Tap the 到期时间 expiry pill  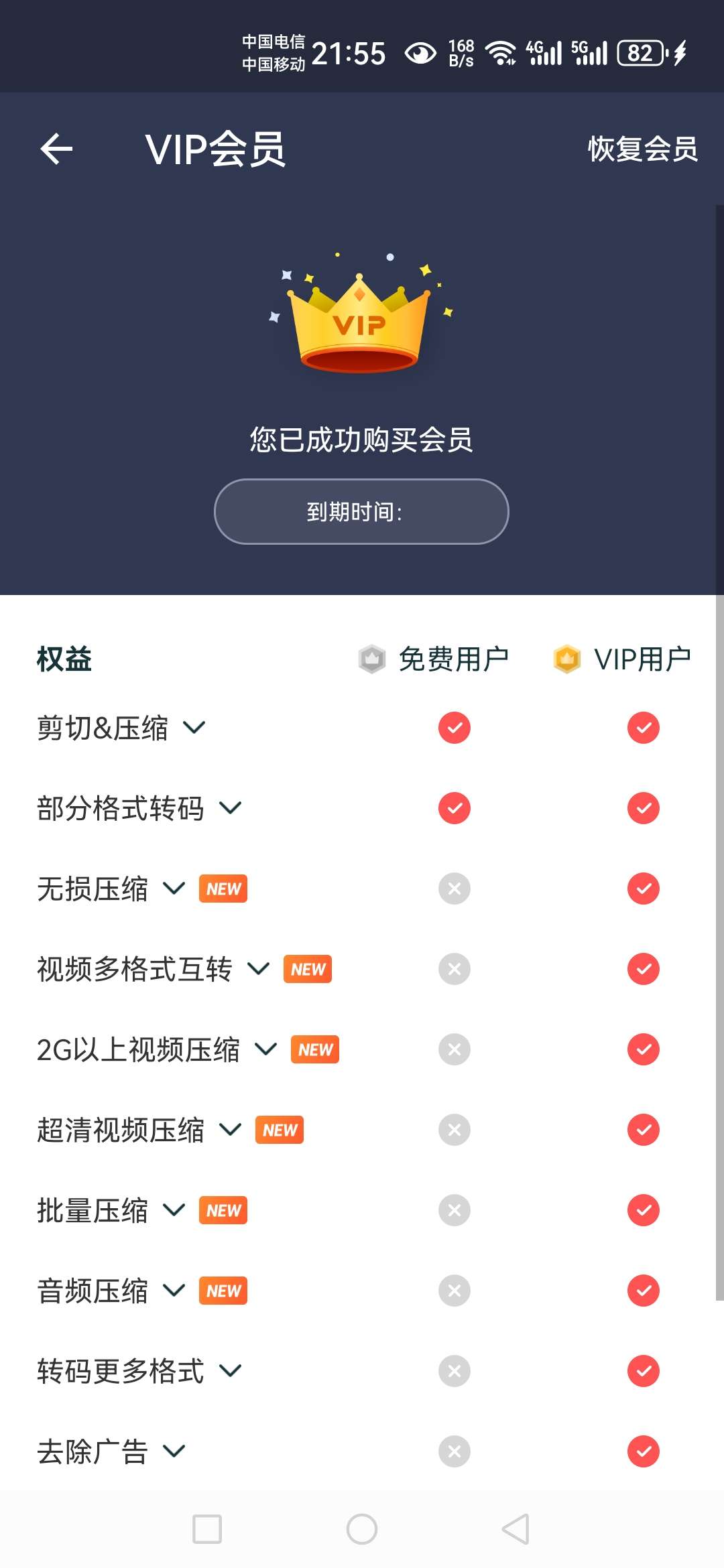(x=361, y=511)
